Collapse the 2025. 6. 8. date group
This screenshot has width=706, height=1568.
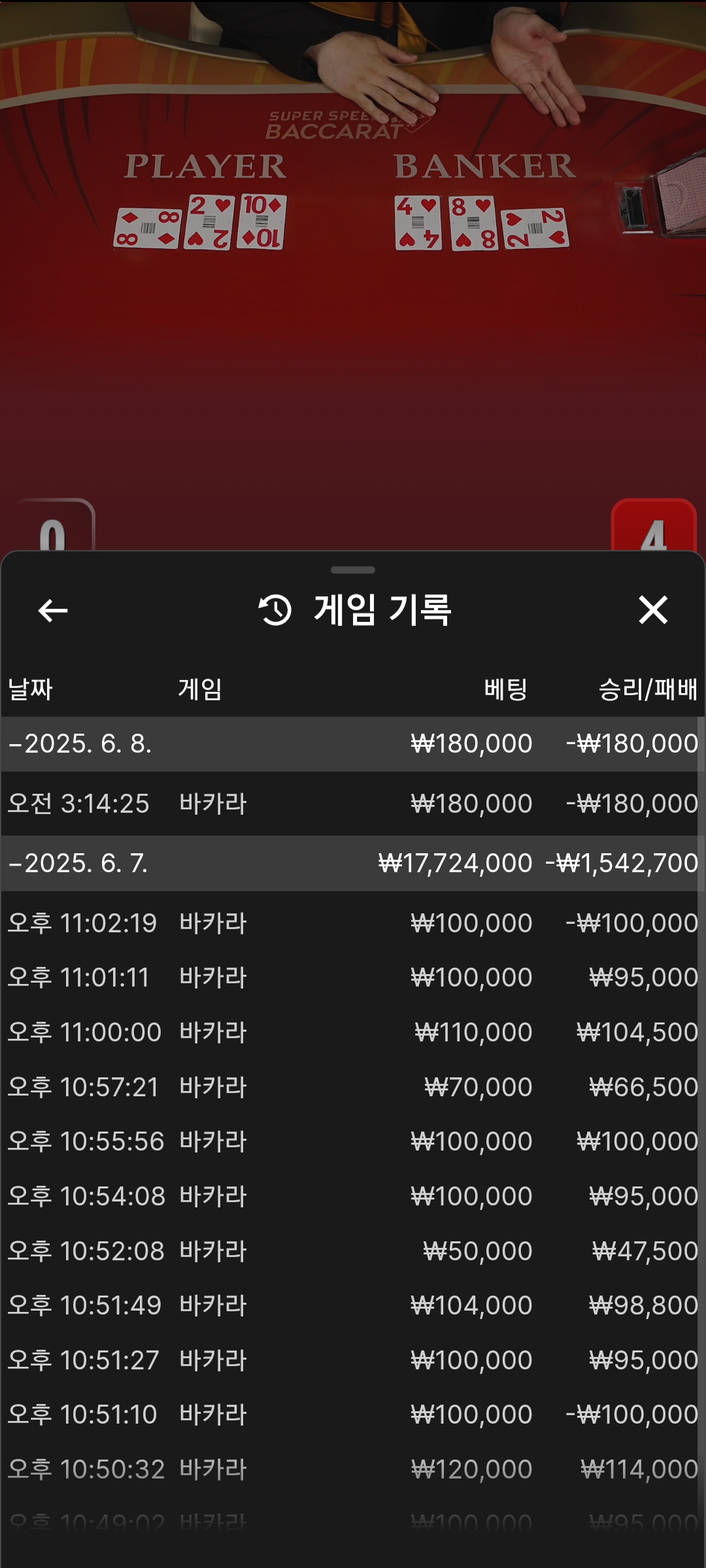80,744
